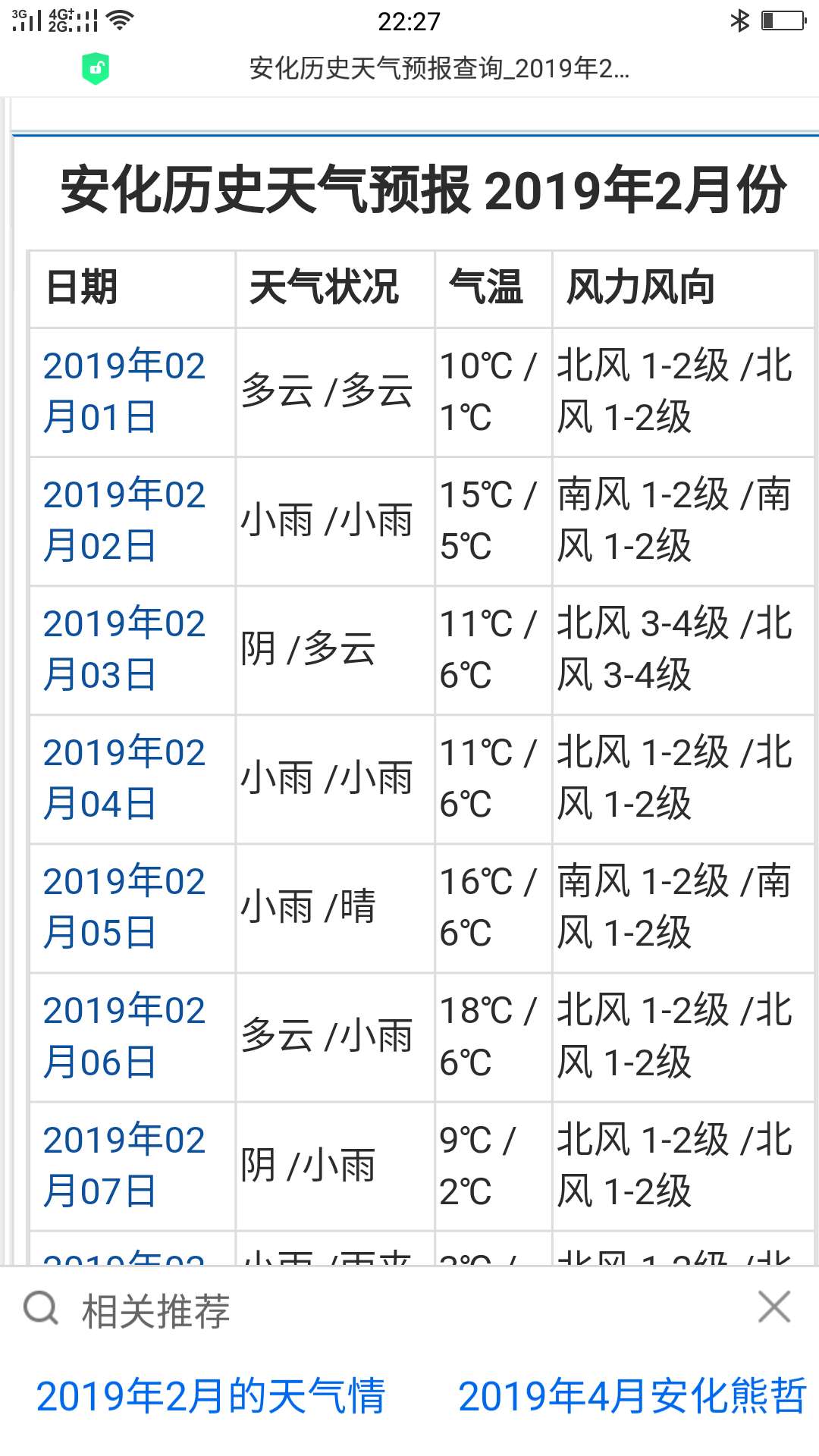819x1456 pixels.
Task: Open the 2019年02月06日 date link
Action: pyautogui.click(x=124, y=1036)
